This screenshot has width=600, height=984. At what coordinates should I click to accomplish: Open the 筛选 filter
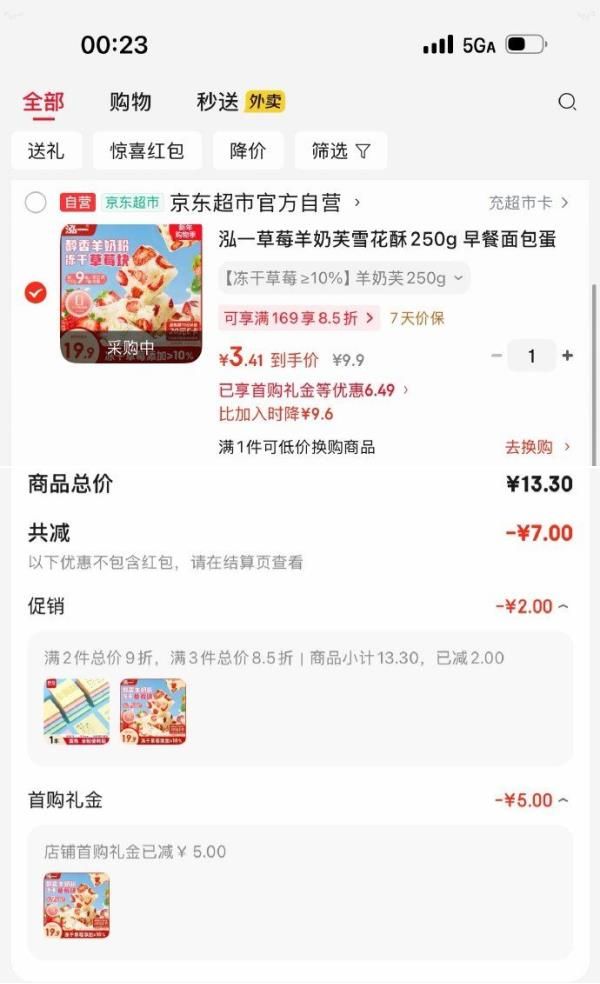click(341, 151)
